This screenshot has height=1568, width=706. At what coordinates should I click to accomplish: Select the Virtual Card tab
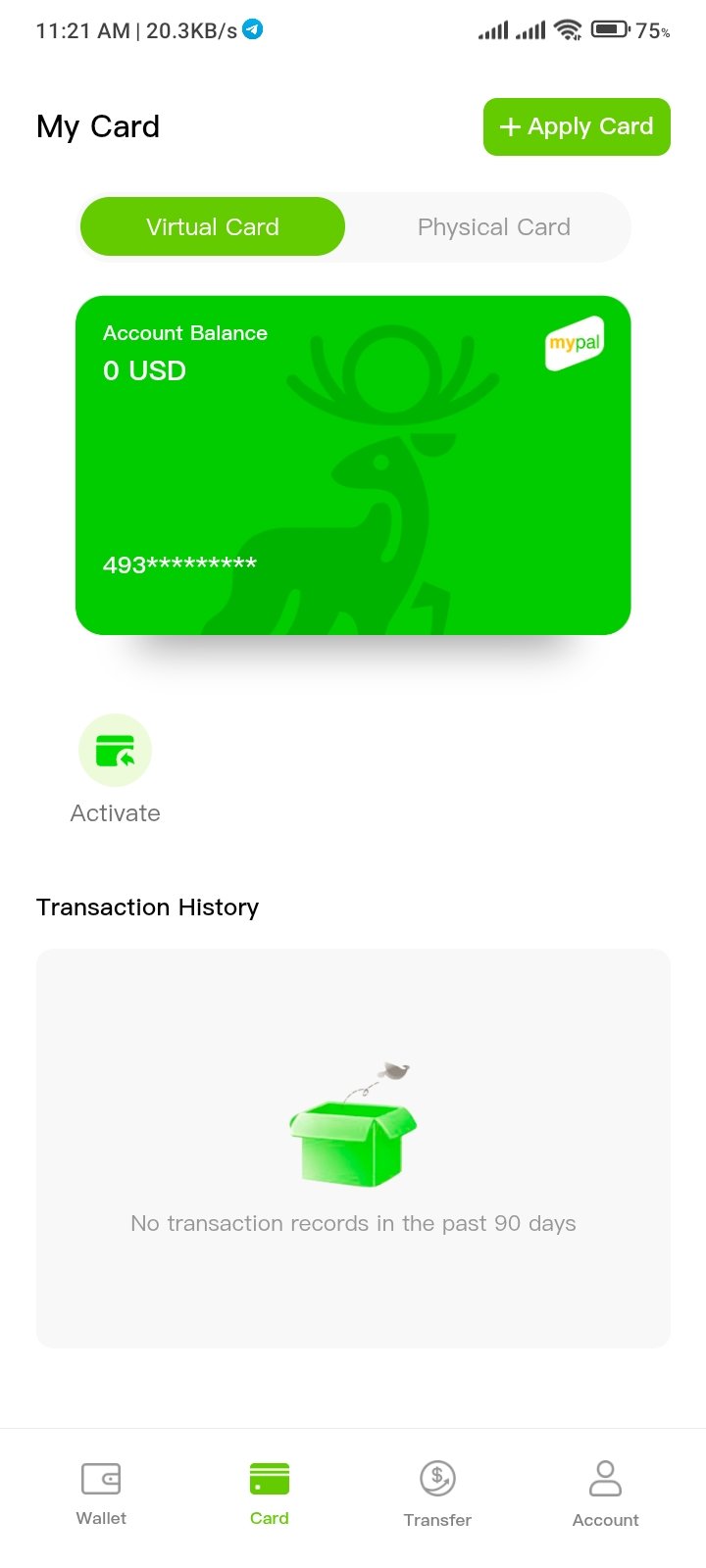213,227
